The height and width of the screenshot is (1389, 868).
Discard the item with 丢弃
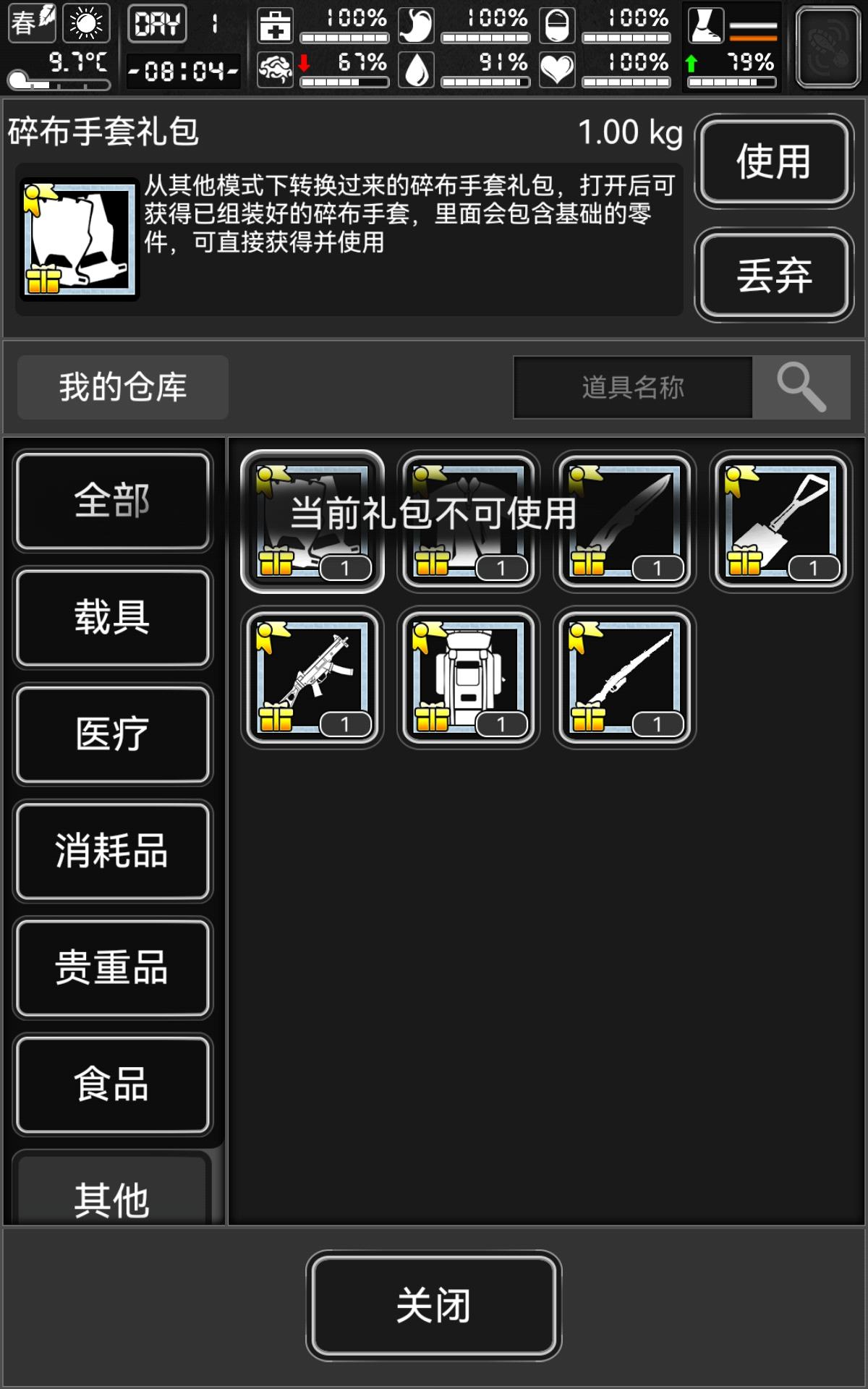point(774,276)
